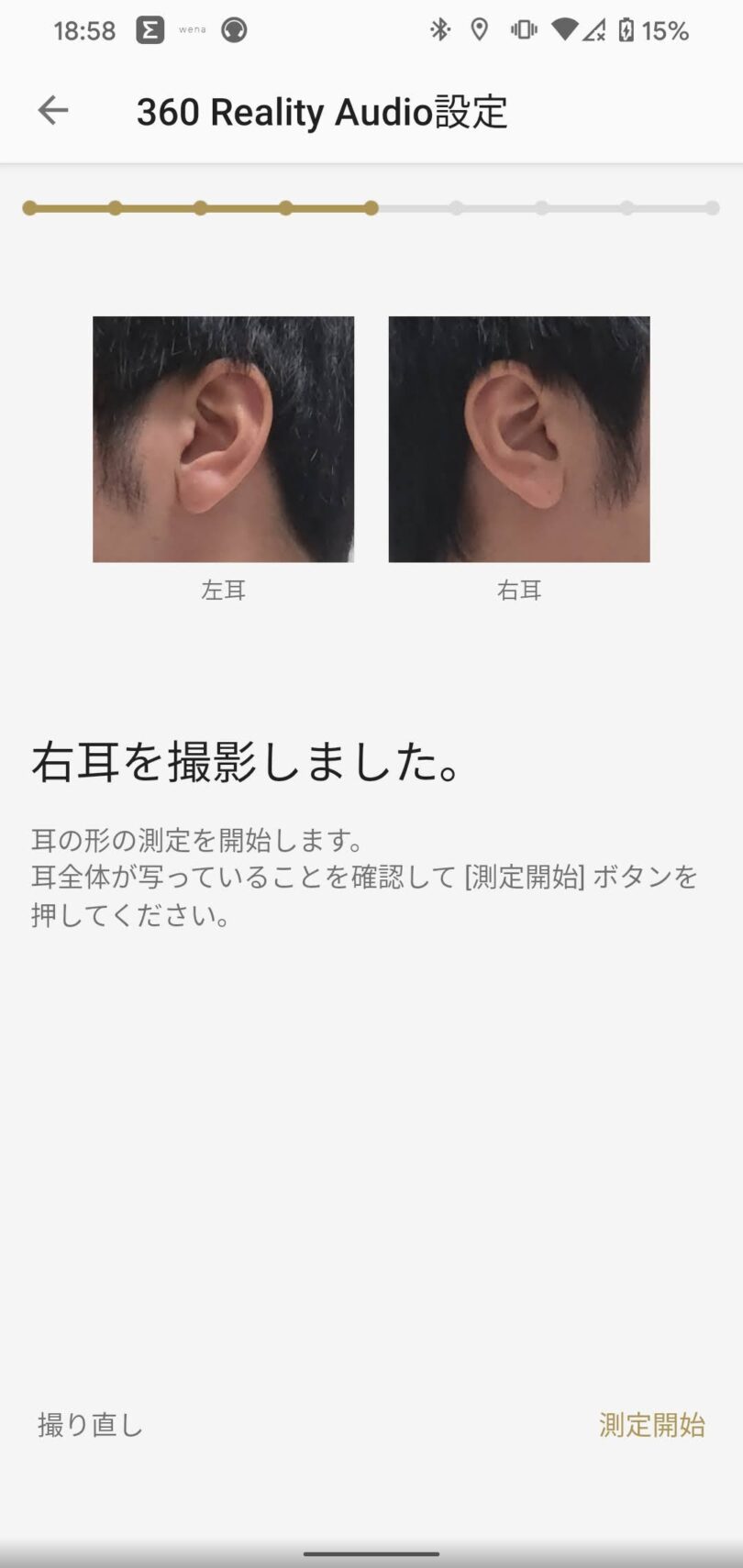Tap 撮り直し to retake the photo

tap(91, 1425)
